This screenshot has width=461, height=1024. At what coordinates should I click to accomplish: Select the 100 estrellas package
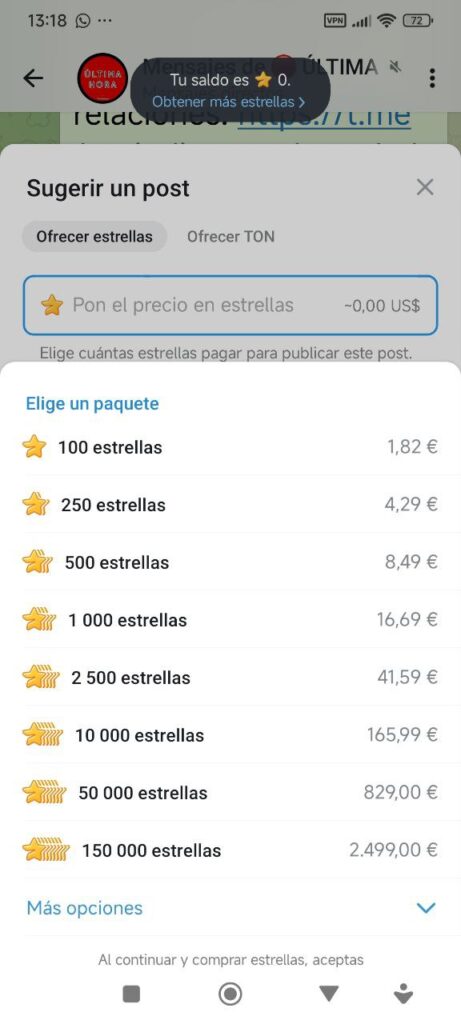click(x=230, y=447)
